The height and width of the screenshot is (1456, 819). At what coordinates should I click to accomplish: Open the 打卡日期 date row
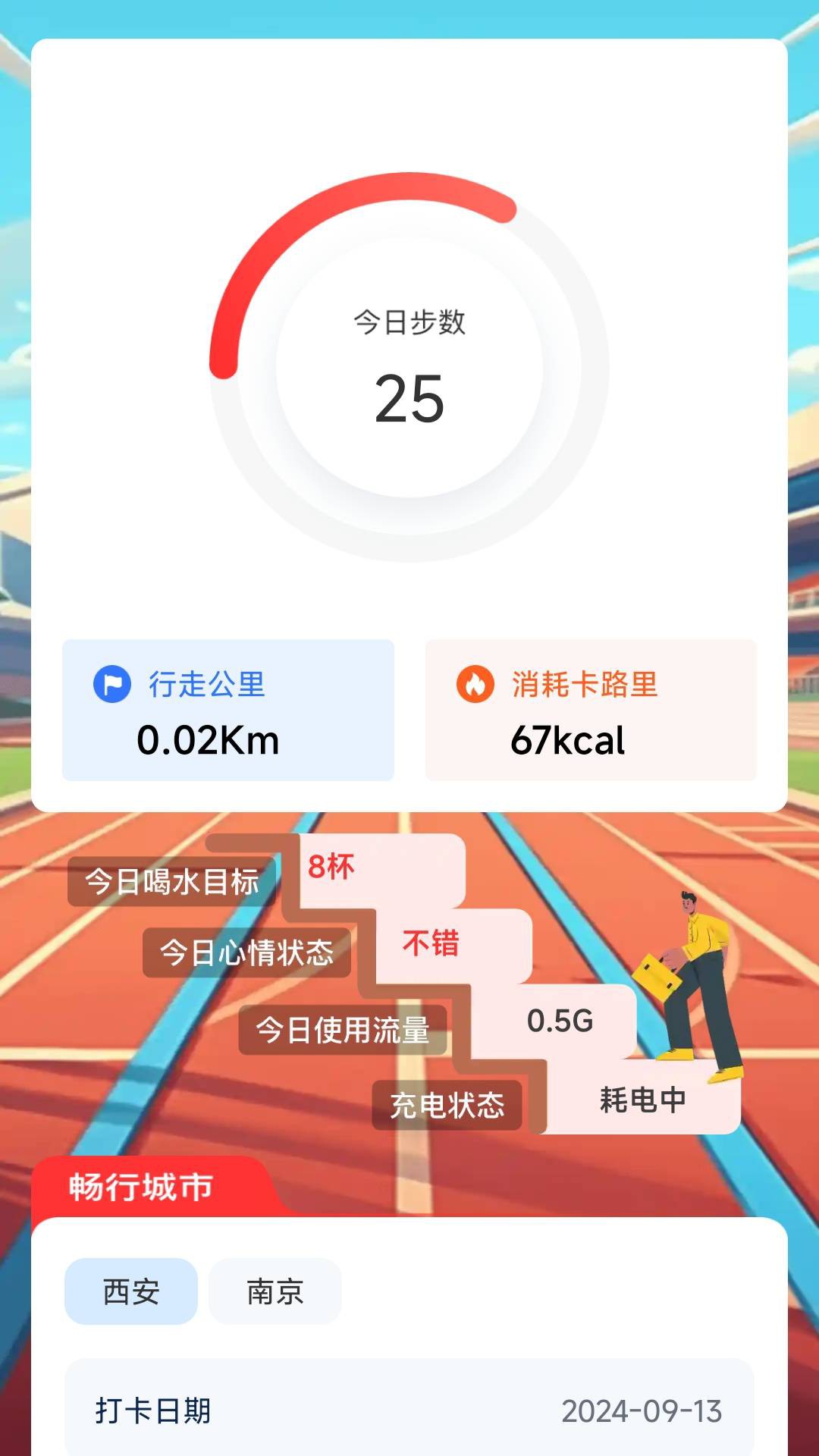pyautogui.click(x=409, y=1410)
